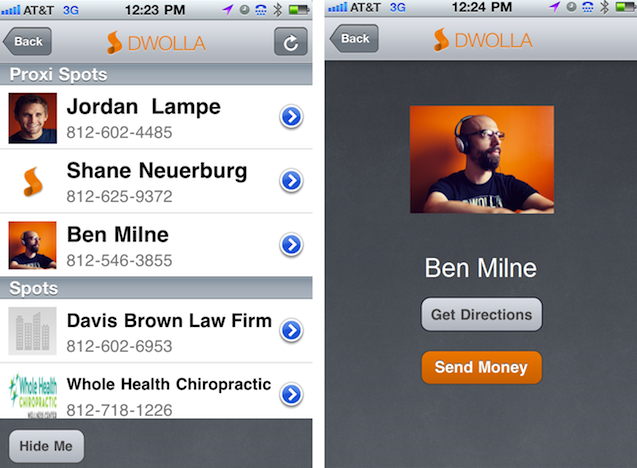Tap the blue arrow next to Shane Neuerburg
The height and width of the screenshot is (468, 637).
[x=291, y=180]
